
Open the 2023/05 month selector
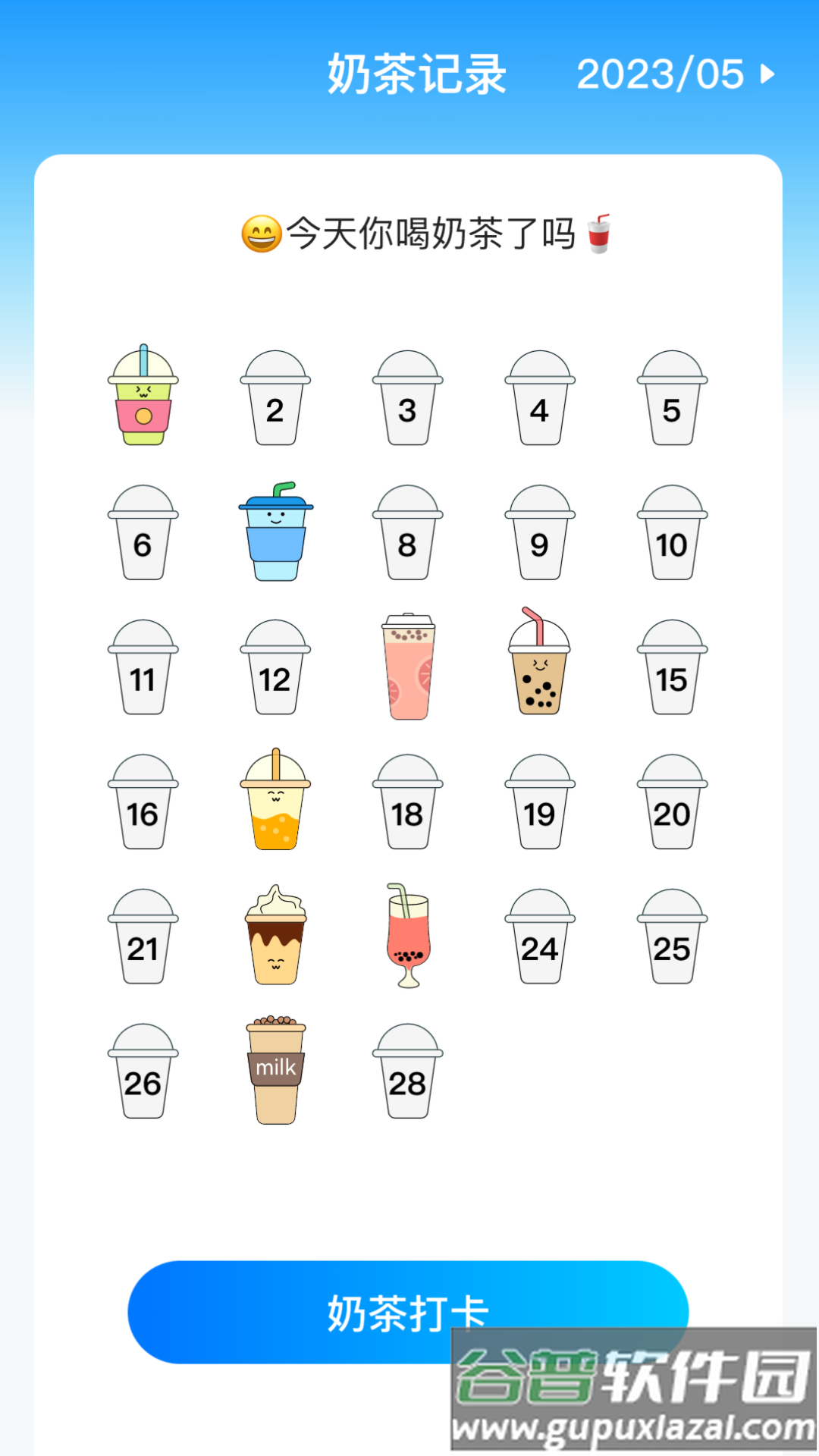tap(660, 74)
